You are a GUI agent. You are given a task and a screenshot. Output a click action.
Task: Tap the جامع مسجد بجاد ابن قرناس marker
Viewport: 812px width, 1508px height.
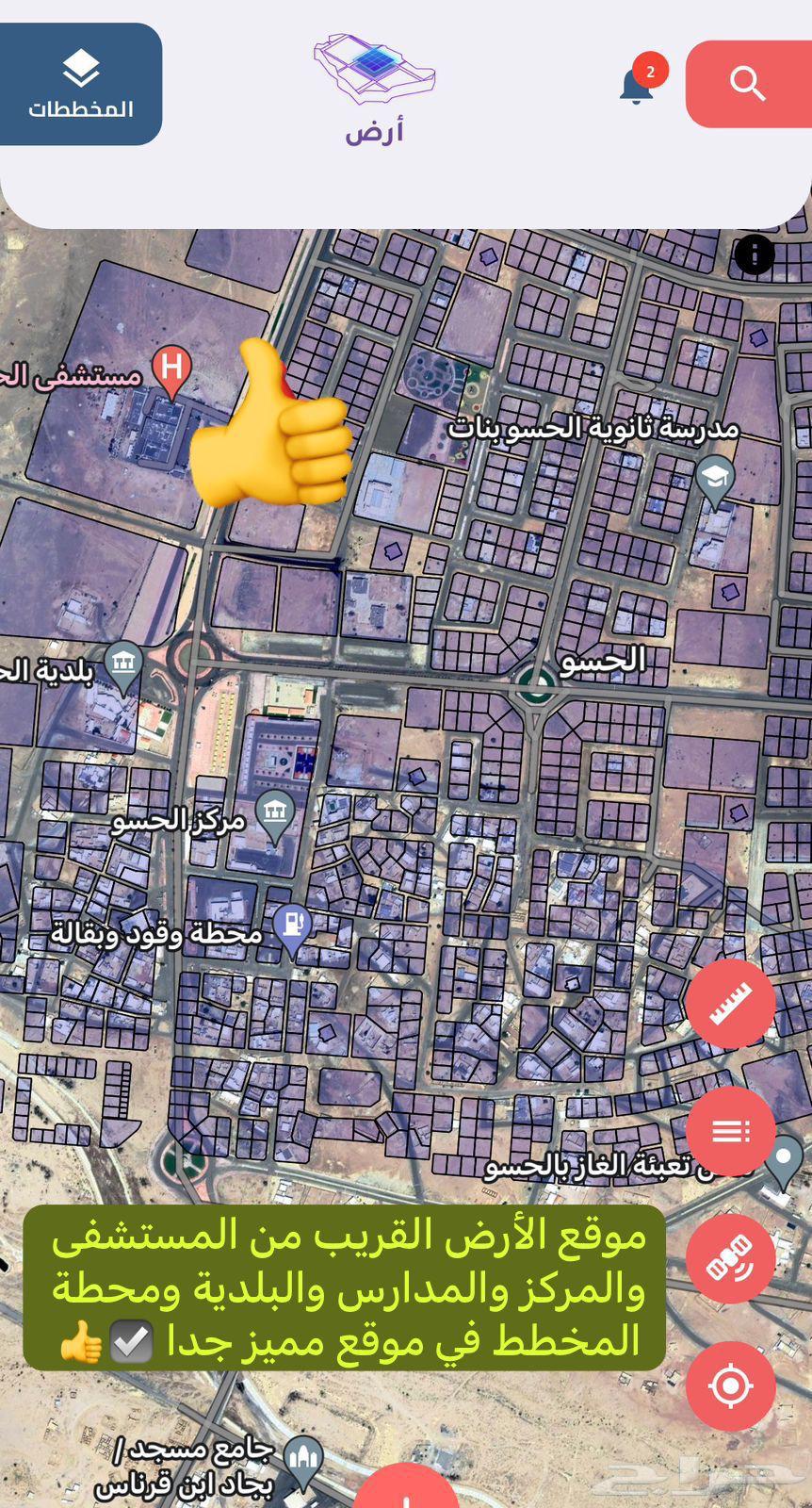[x=303, y=1459]
